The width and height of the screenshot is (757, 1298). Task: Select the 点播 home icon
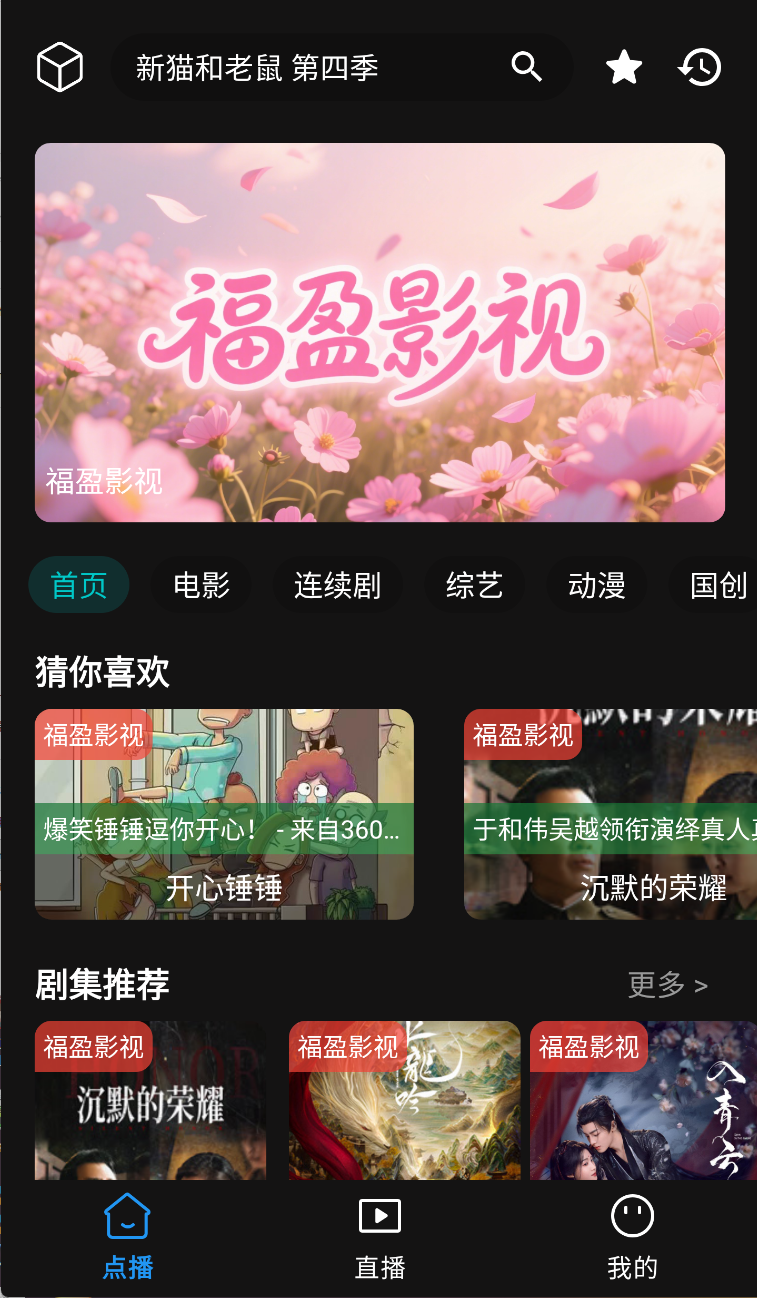click(x=126, y=1216)
